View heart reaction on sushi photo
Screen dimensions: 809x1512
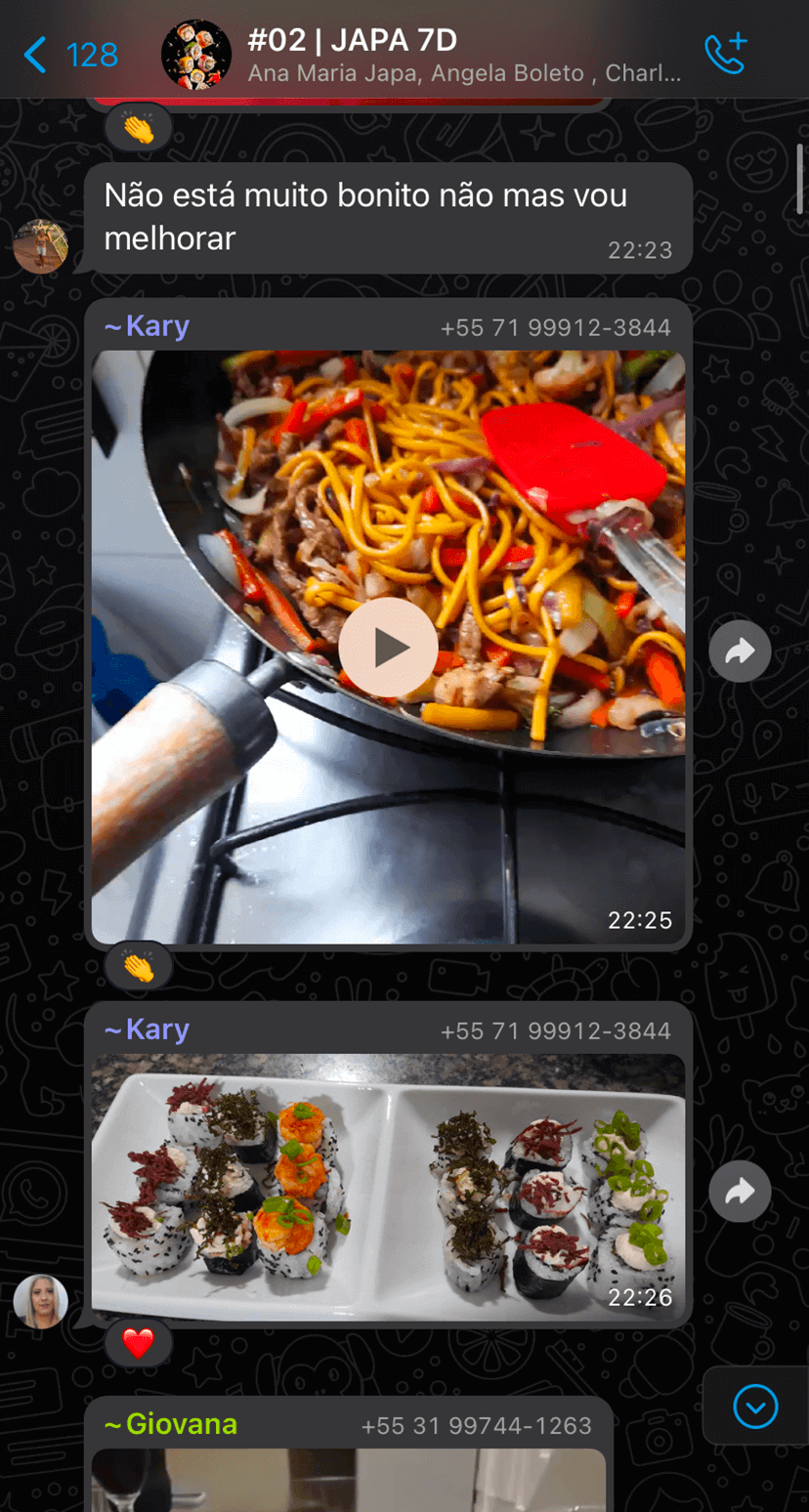(x=138, y=1344)
